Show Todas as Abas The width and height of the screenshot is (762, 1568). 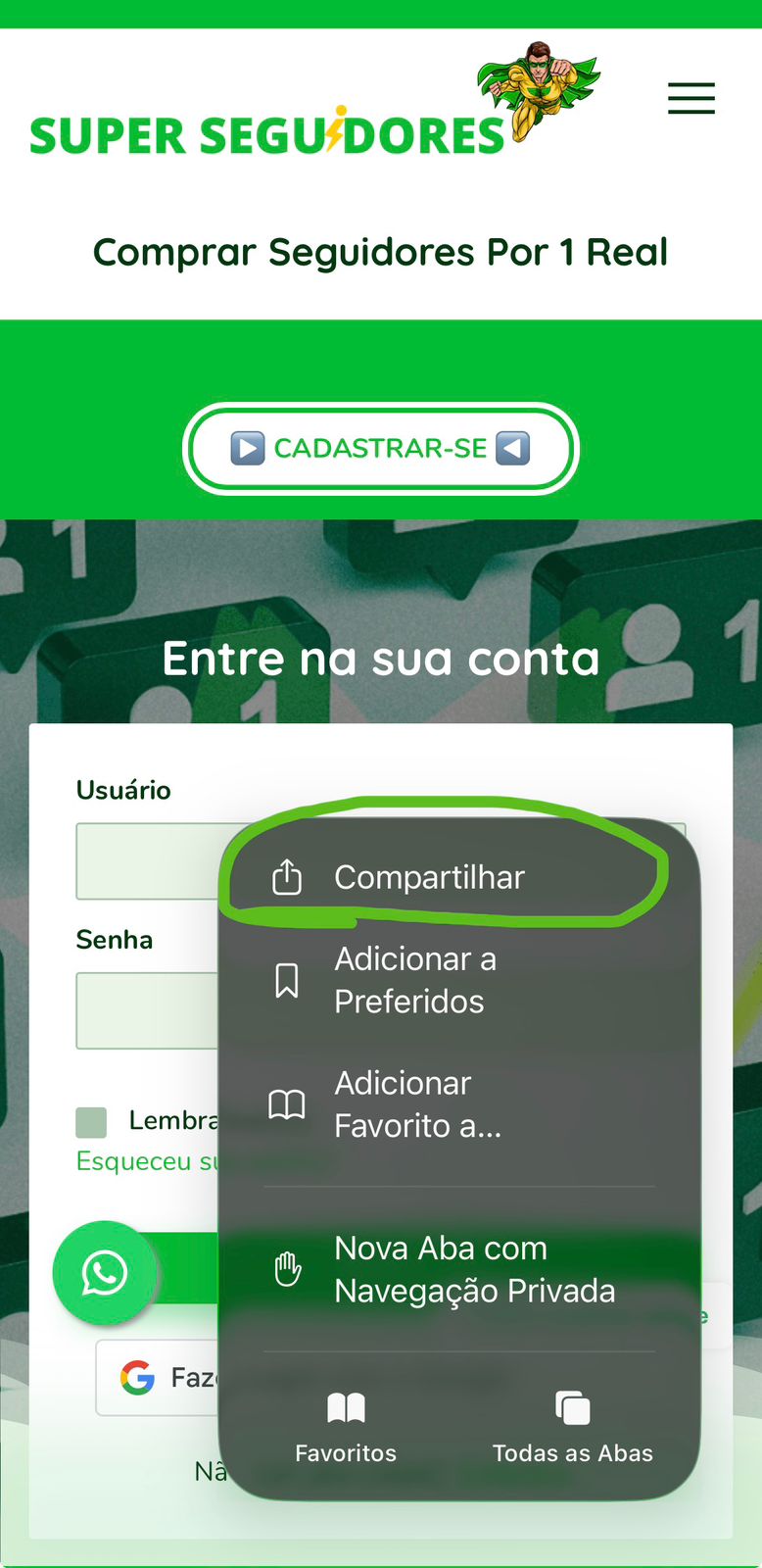click(x=572, y=1427)
